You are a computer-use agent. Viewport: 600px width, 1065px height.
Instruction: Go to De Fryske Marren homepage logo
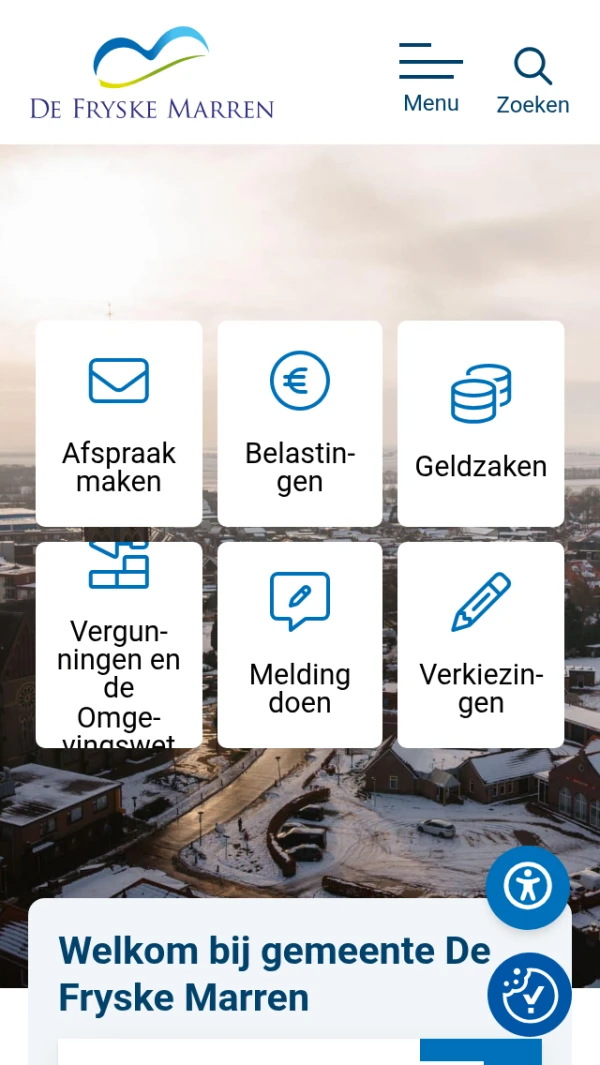point(152,73)
